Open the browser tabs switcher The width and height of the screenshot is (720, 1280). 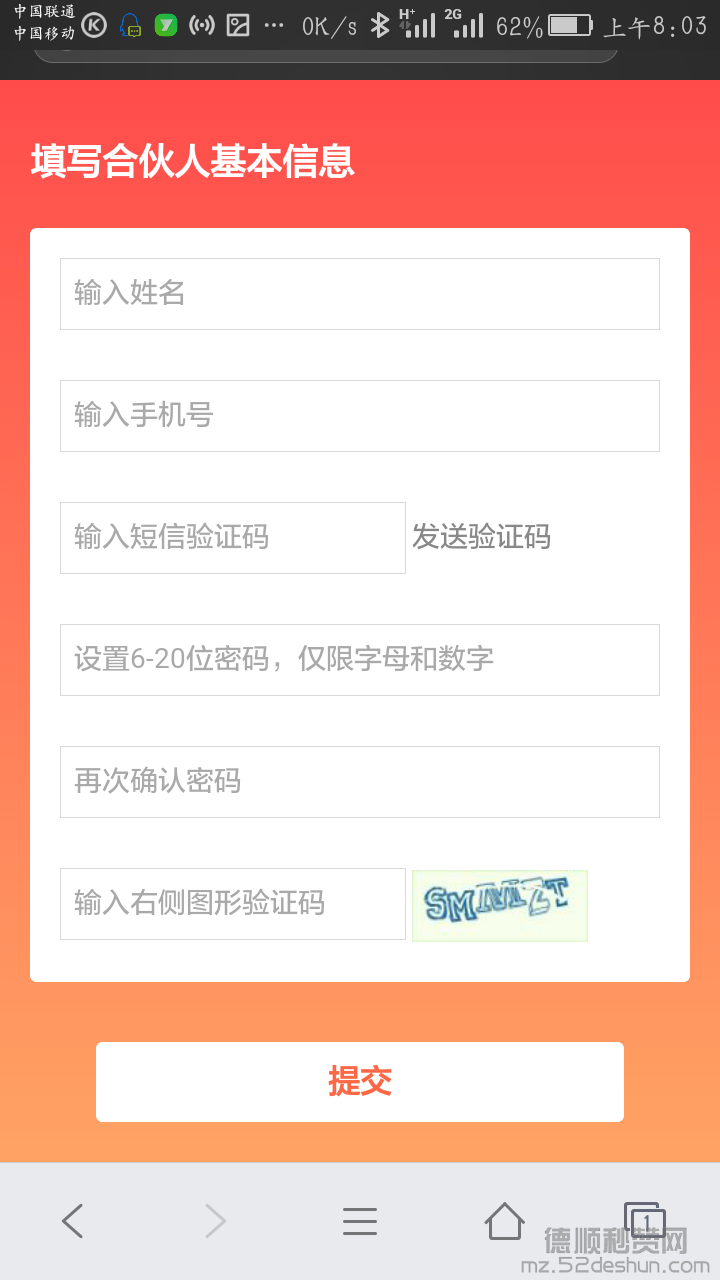pyautogui.click(x=645, y=1220)
